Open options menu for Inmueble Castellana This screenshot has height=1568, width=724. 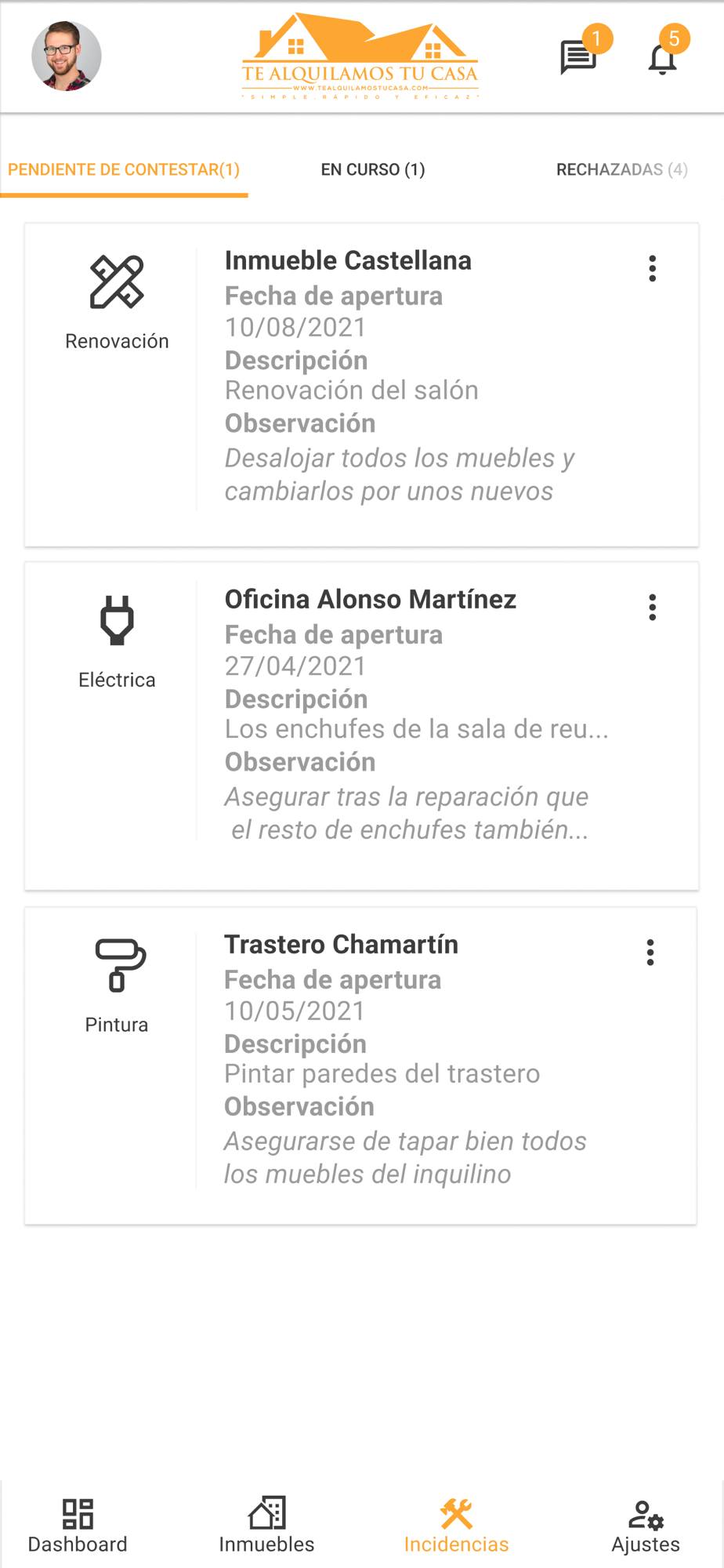point(652,268)
